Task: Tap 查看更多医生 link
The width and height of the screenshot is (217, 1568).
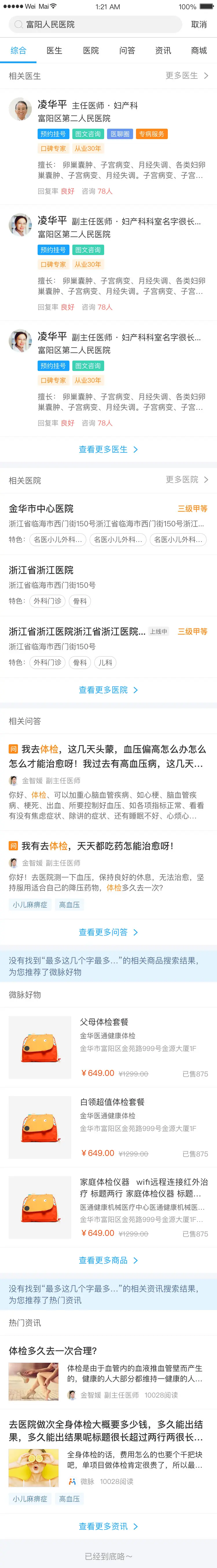Action: tap(108, 449)
